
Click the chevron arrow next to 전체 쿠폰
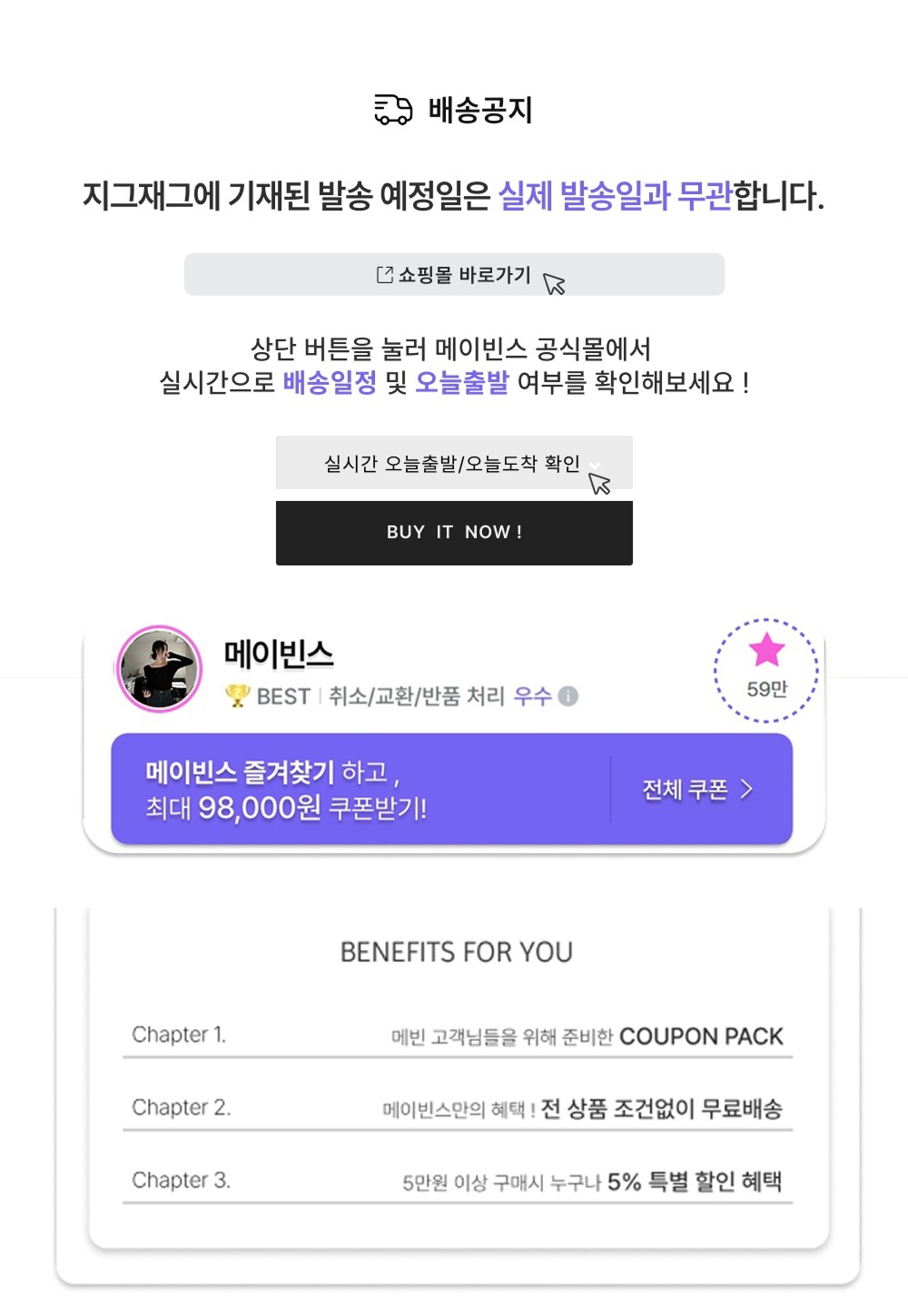point(748,790)
